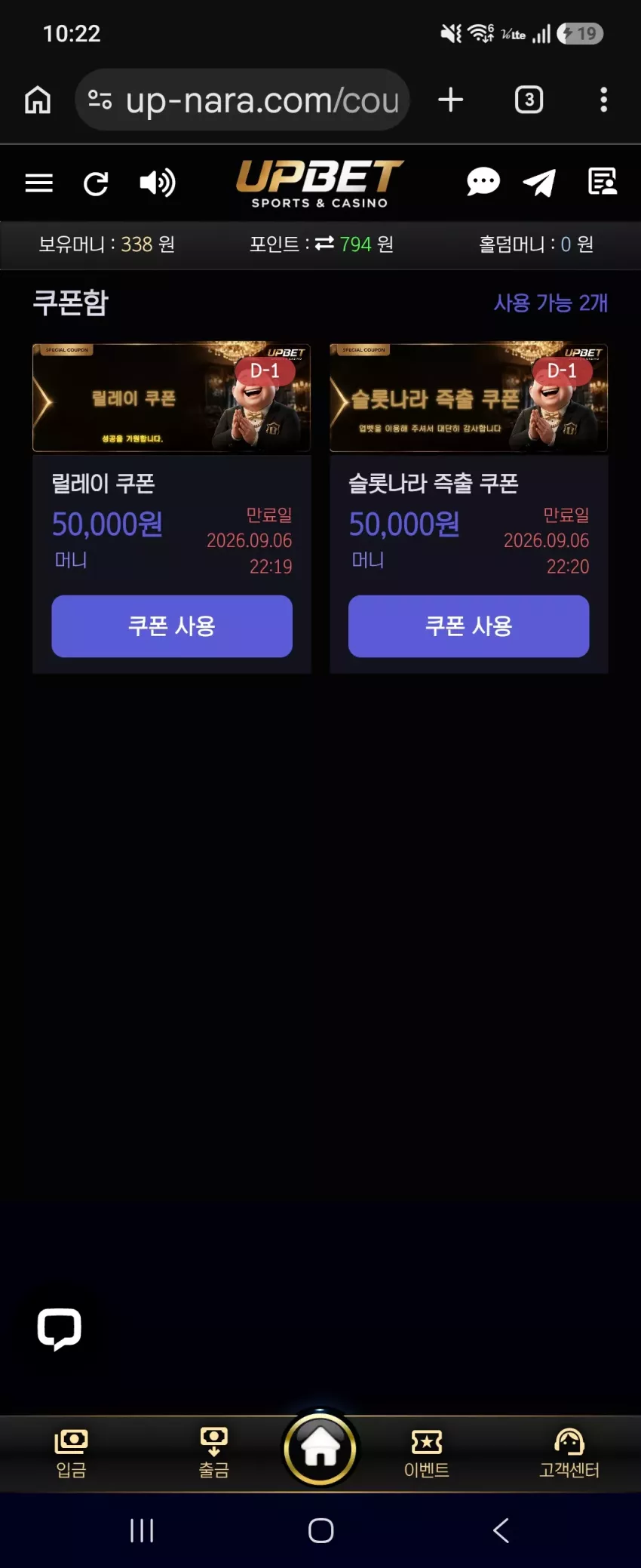Tap the gold home button
Image resolution: width=641 pixels, height=1568 pixels.
pos(320,1449)
